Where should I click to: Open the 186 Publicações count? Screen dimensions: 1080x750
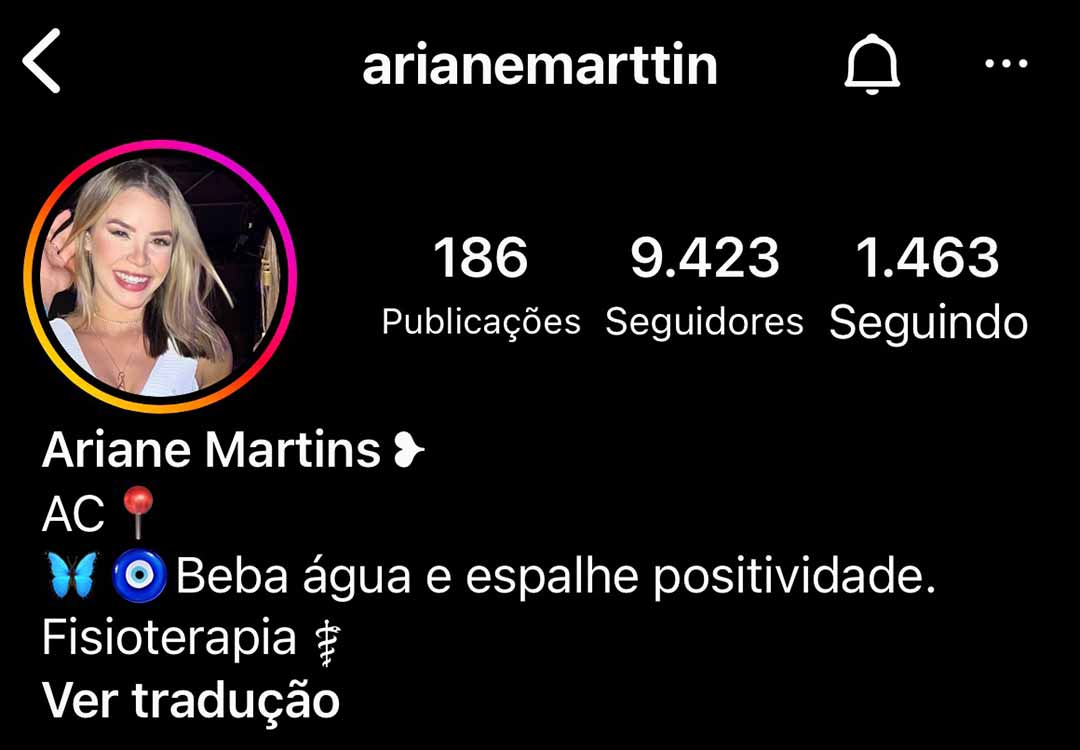(x=480, y=284)
